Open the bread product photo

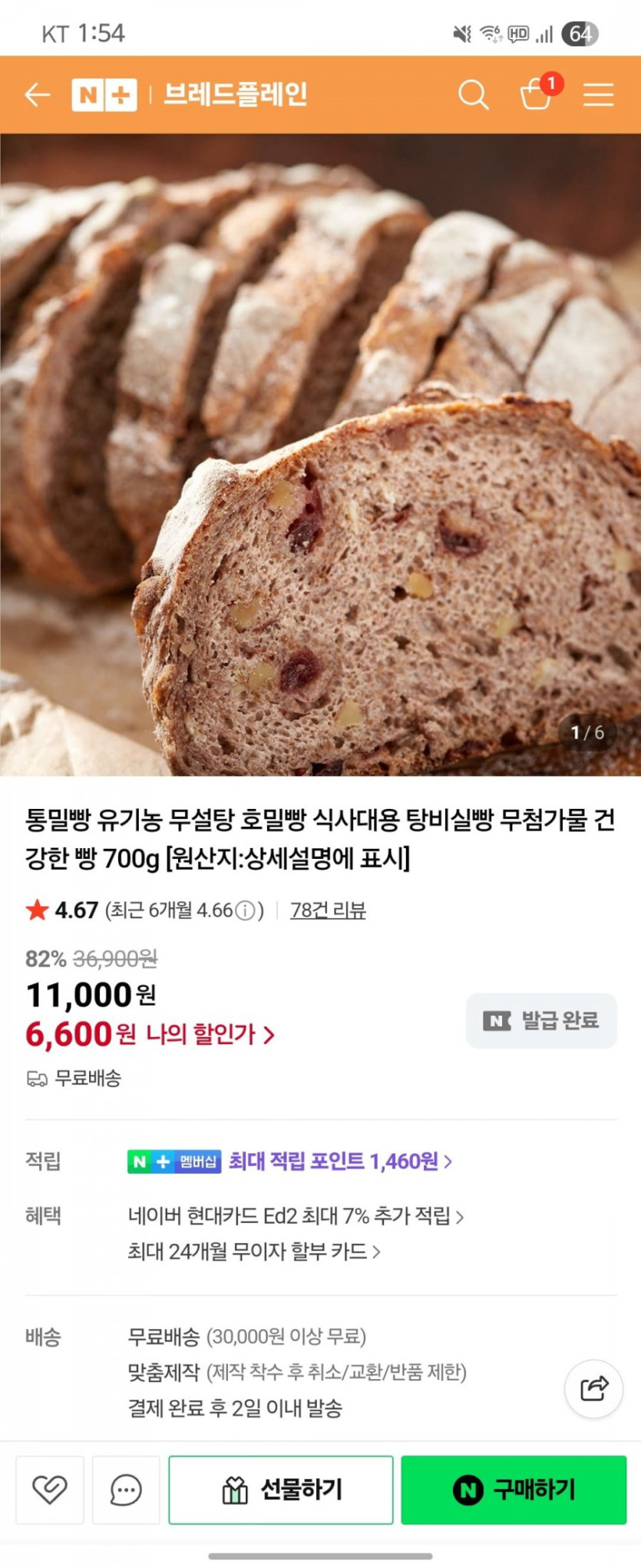320,453
